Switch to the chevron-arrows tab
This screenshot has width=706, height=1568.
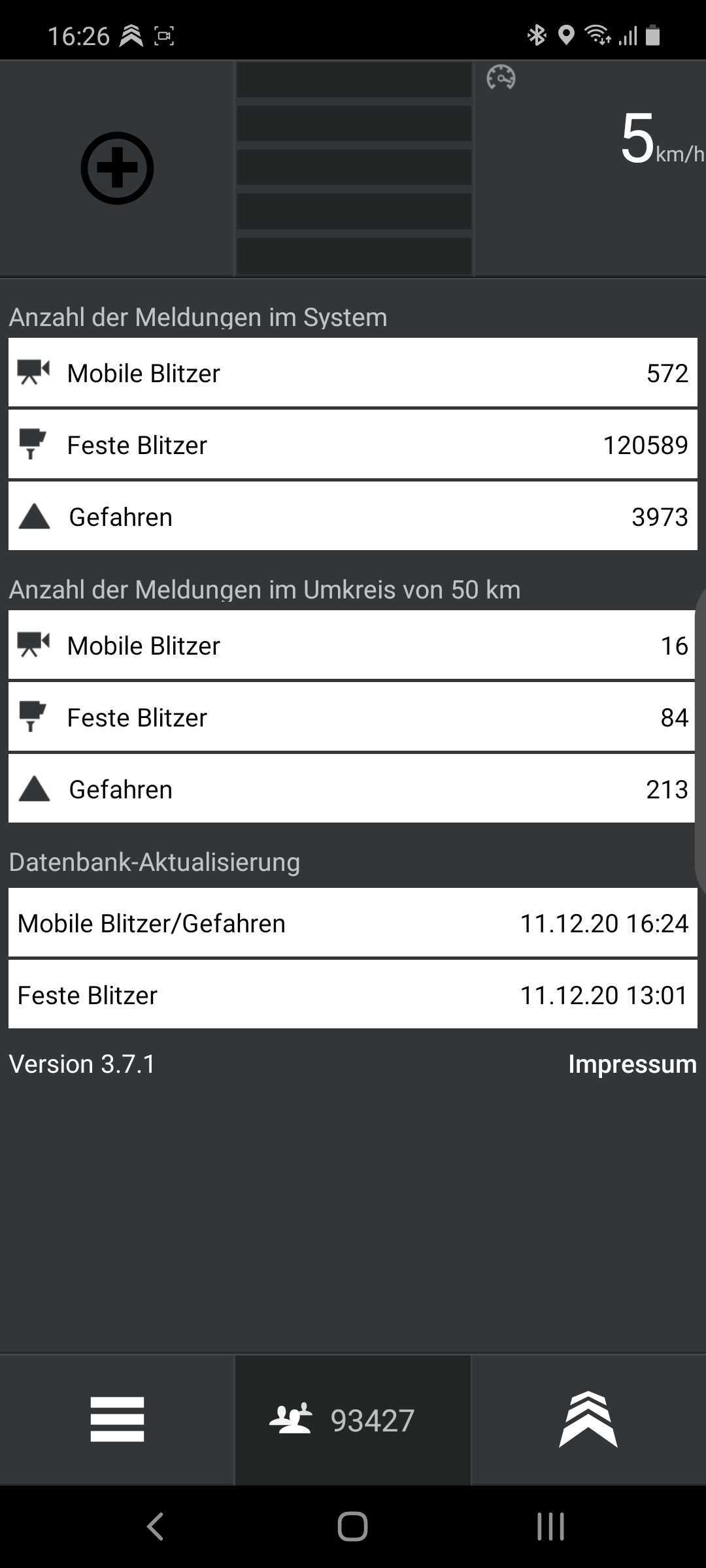[x=588, y=1419]
